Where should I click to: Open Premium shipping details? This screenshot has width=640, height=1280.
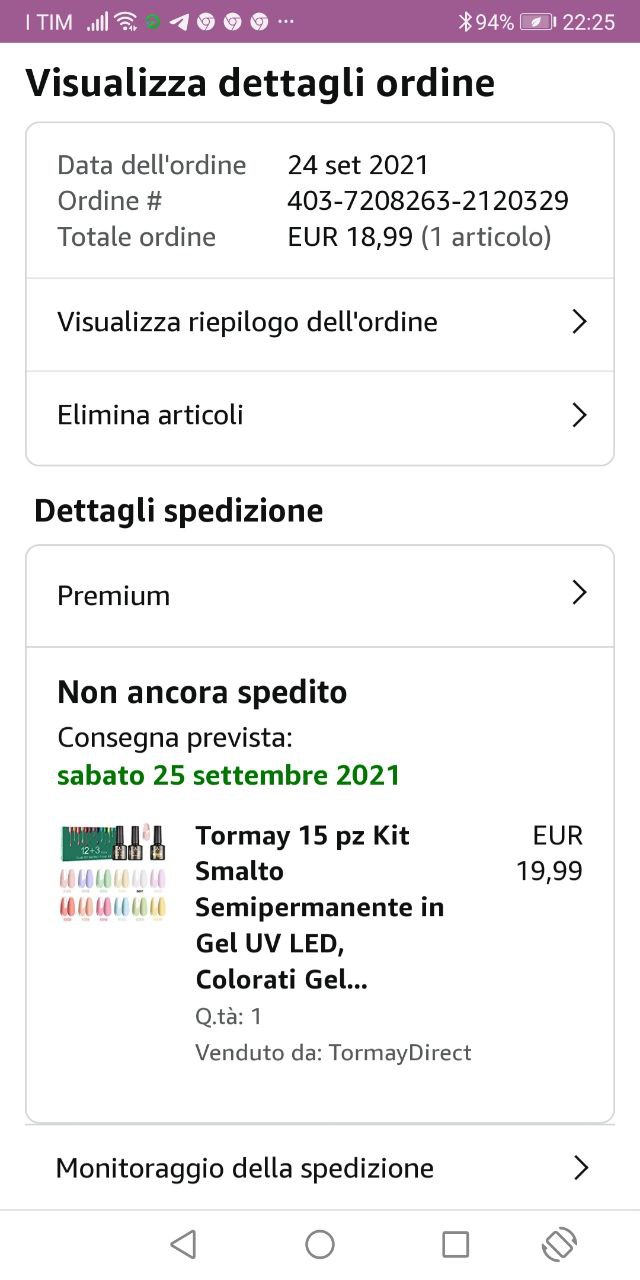tap(320, 595)
